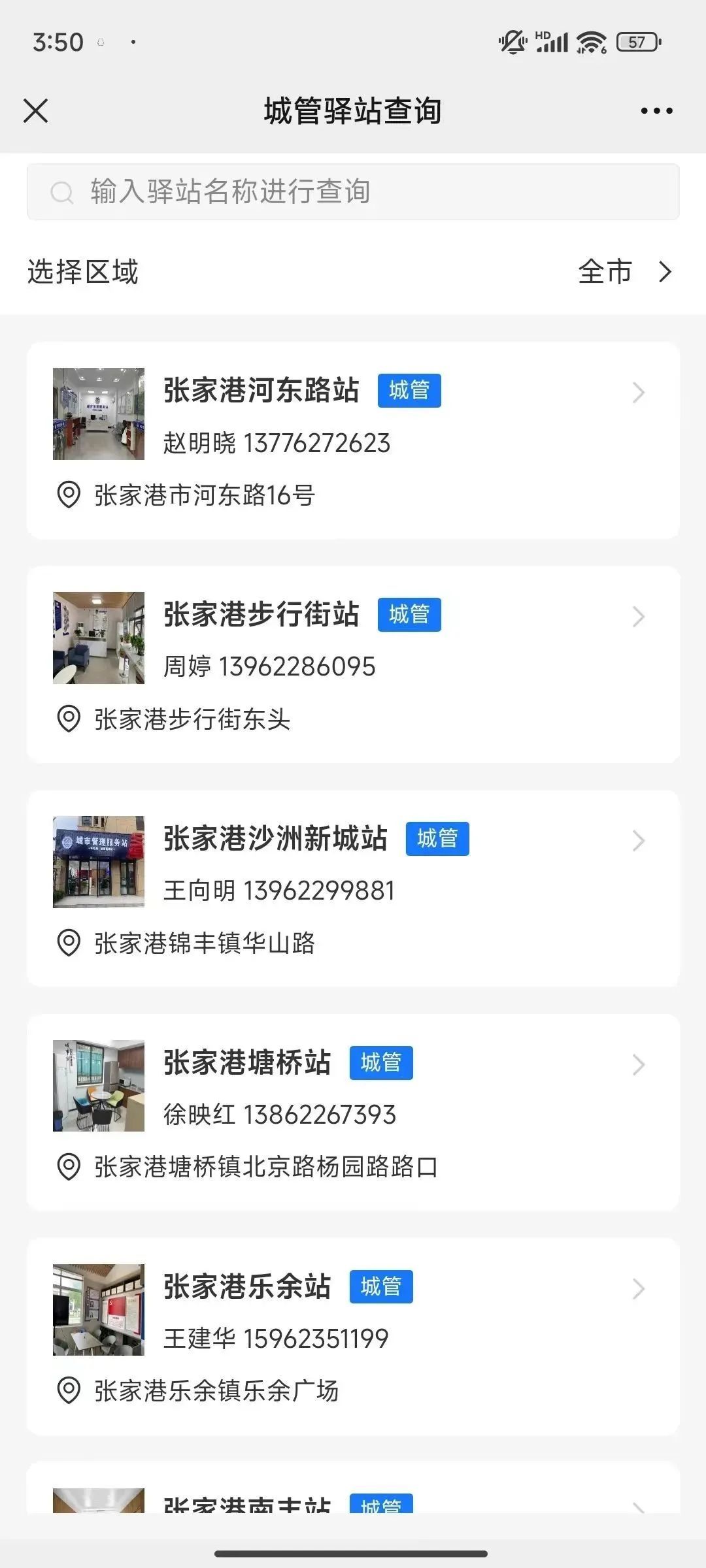
Task: Open 张家港塘桥站 station details
Action: point(353,1113)
